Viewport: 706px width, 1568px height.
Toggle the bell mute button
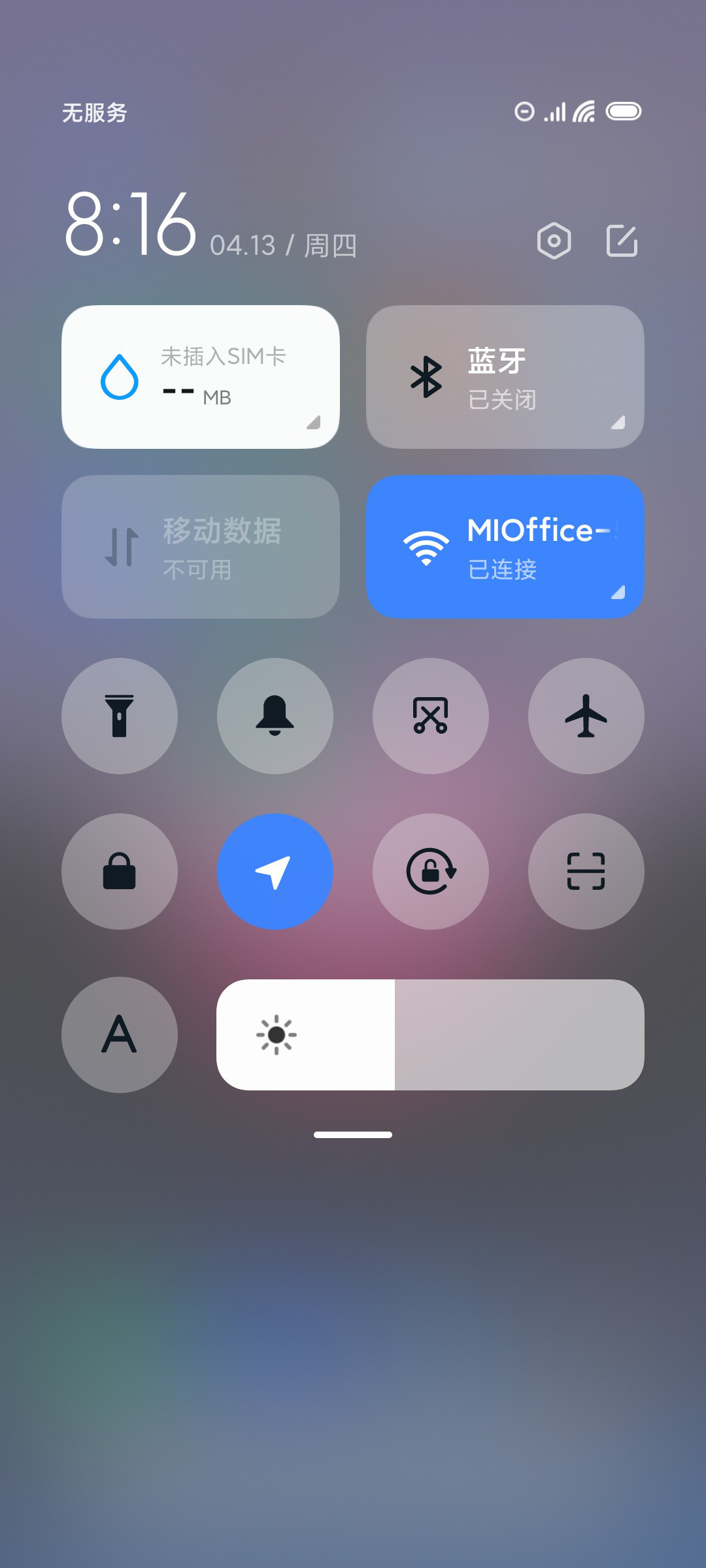coord(275,716)
